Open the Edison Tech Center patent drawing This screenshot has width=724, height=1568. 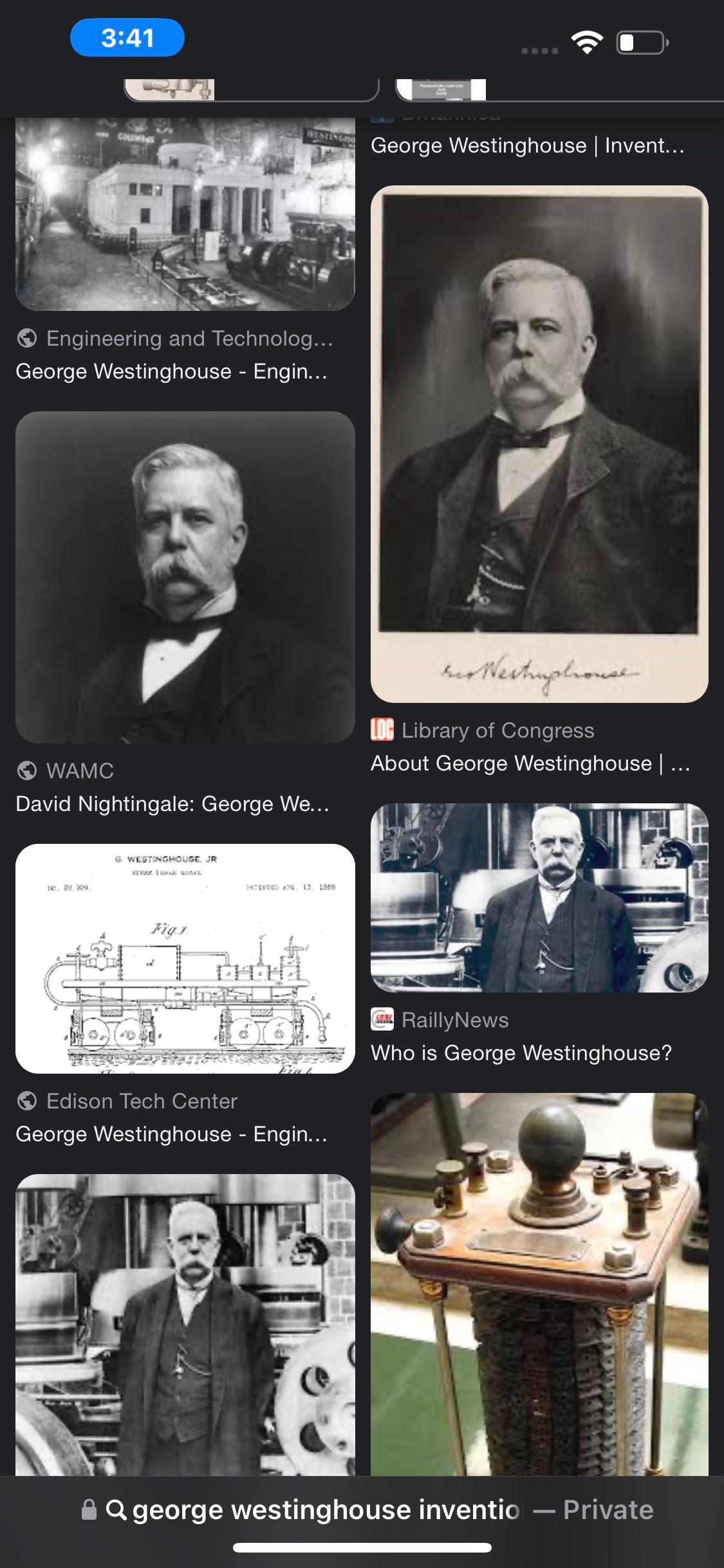point(185,958)
